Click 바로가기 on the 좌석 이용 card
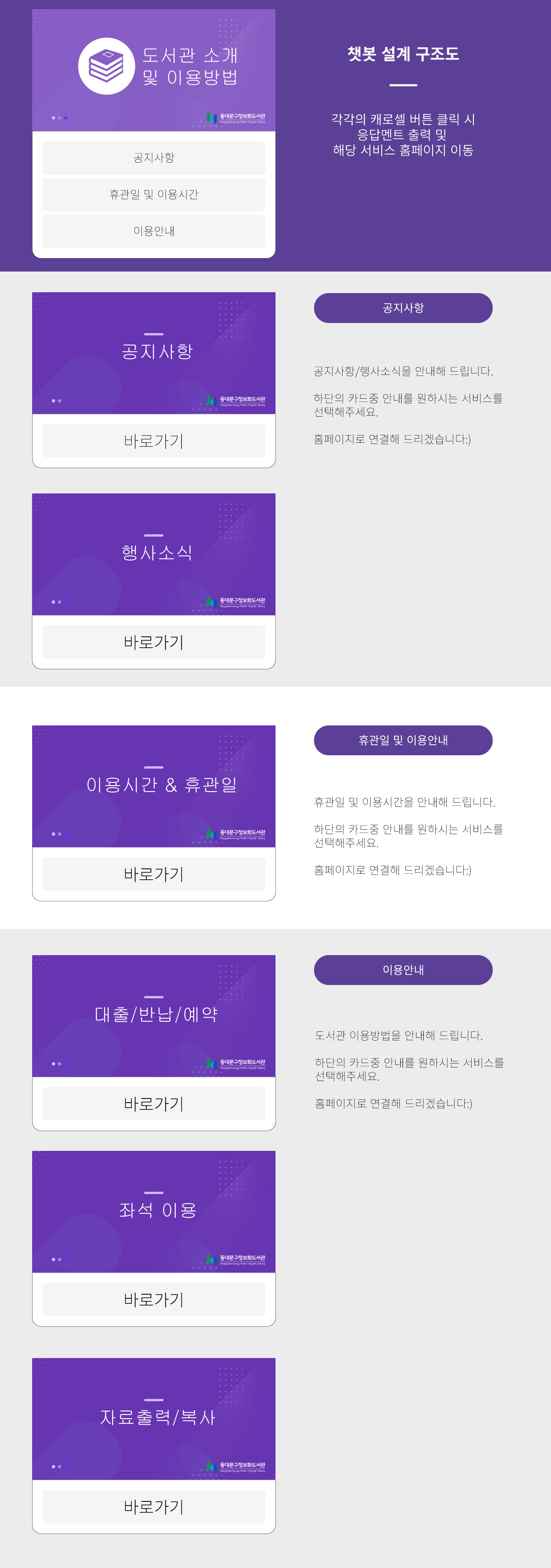The width and height of the screenshot is (551, 1568). 154,1300
